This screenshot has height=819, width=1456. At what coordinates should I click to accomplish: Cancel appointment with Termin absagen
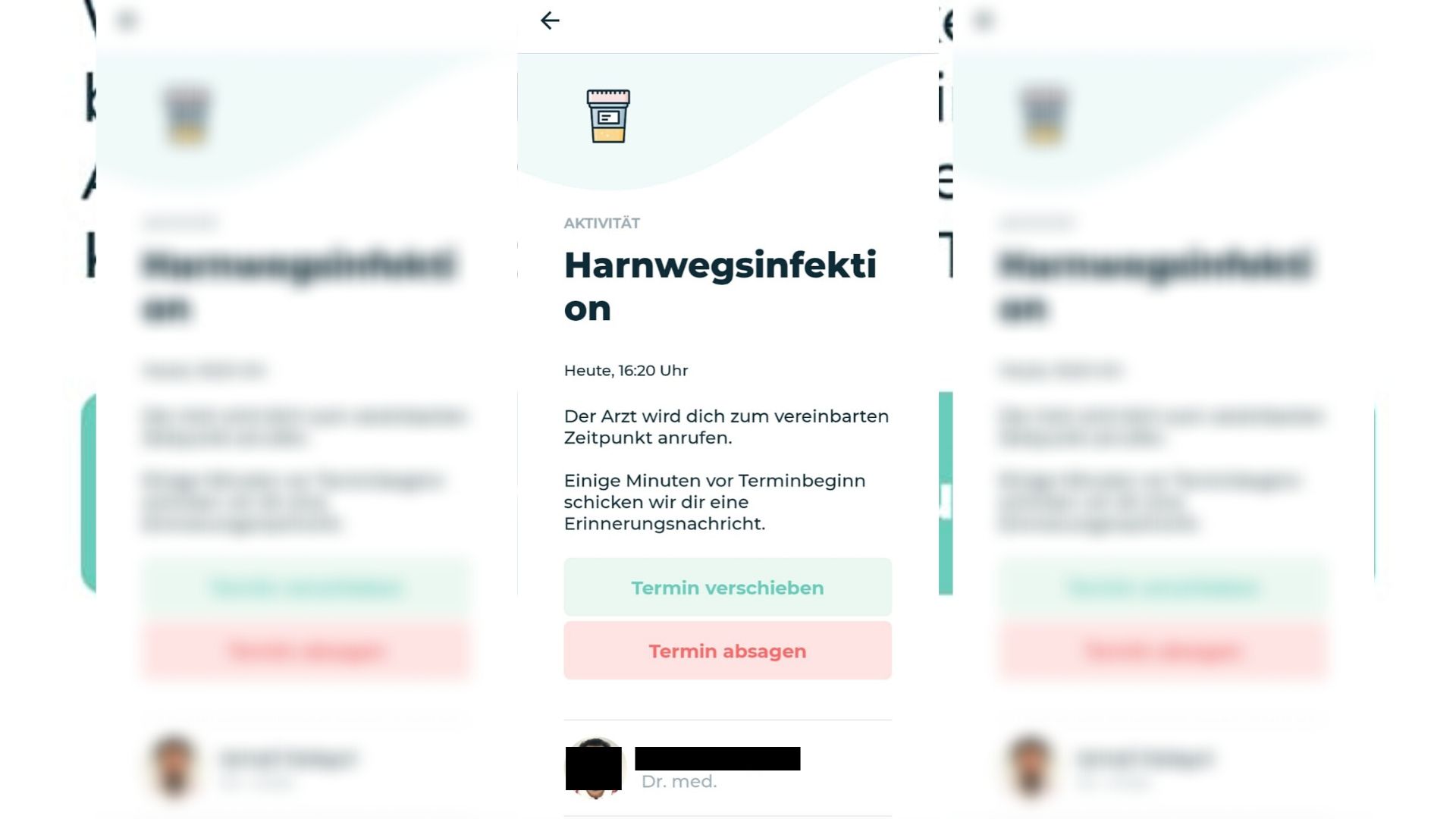[x=727, y=651]
